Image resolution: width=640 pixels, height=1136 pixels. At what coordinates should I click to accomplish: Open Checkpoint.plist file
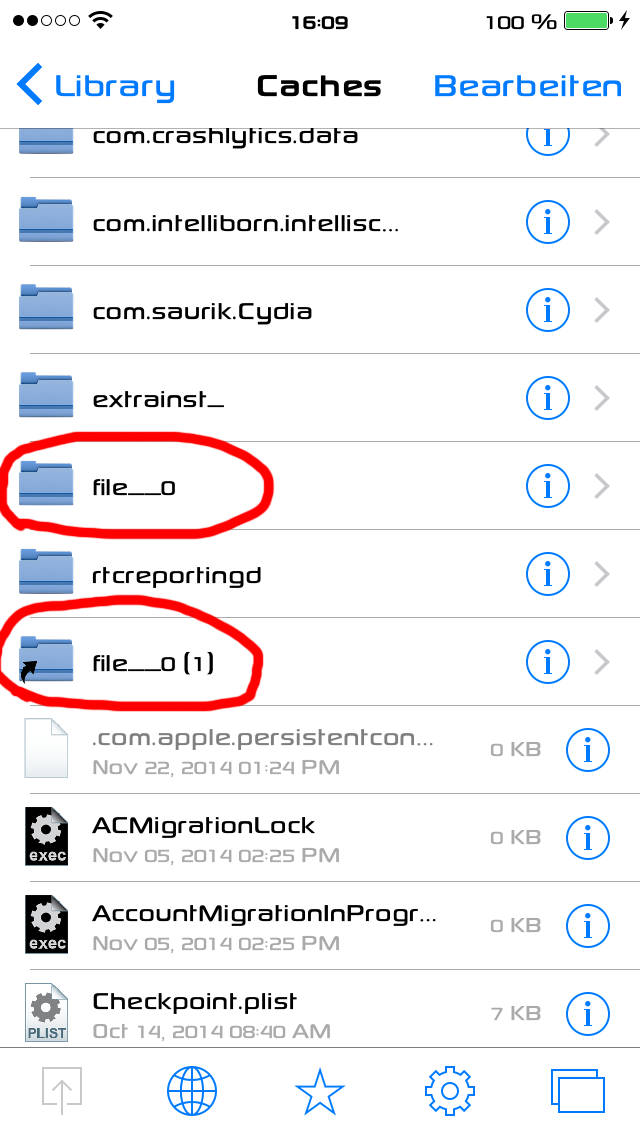tap(195, 1012)
